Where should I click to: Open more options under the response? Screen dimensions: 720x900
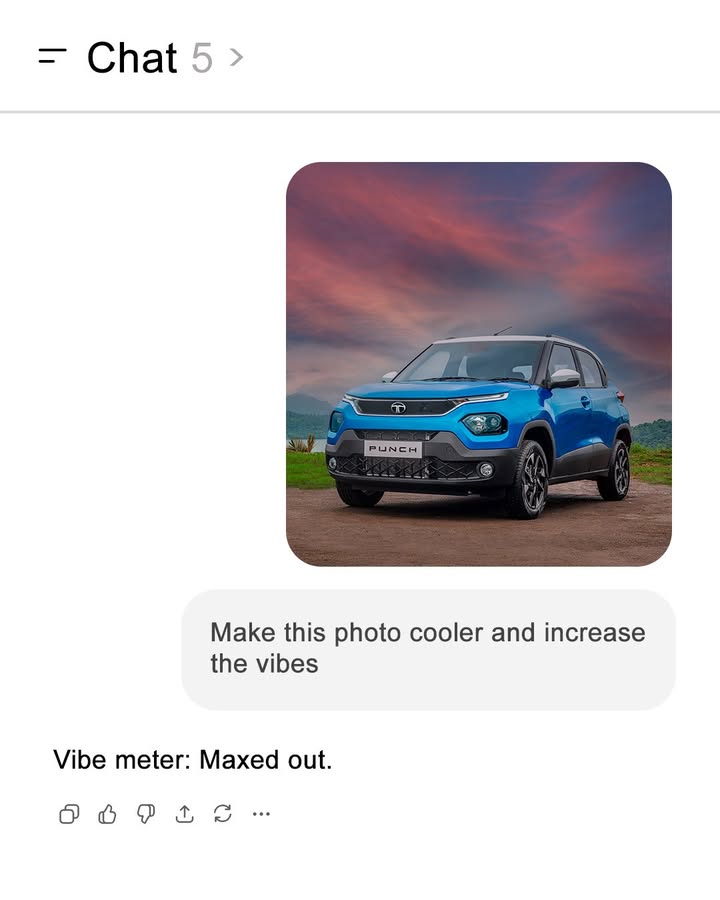261,814
